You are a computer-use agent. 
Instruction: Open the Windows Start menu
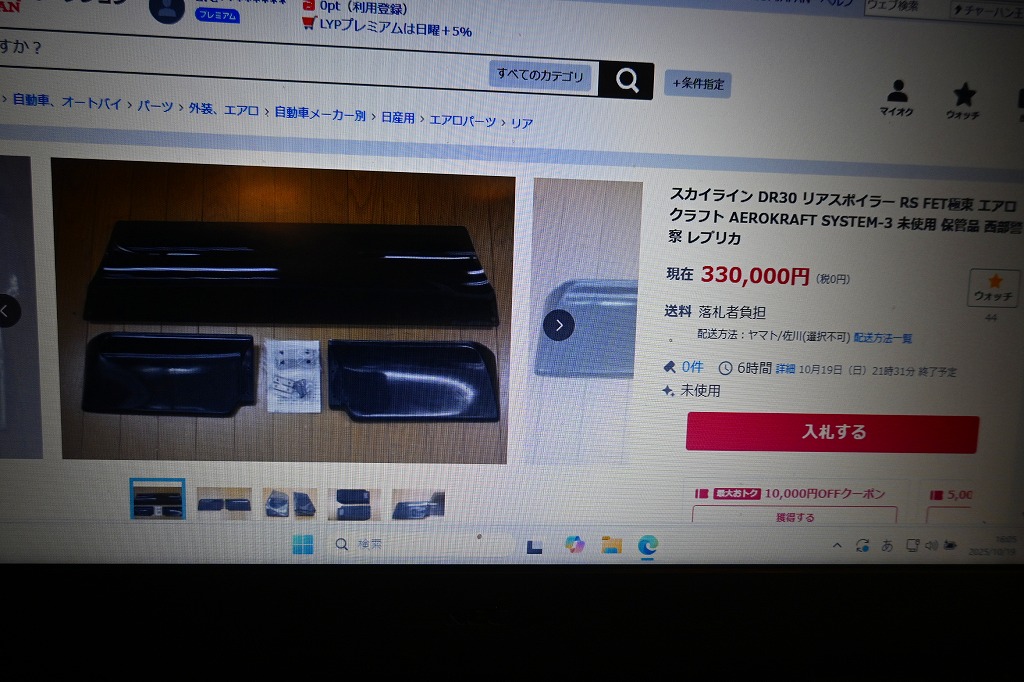coord(302,545)
